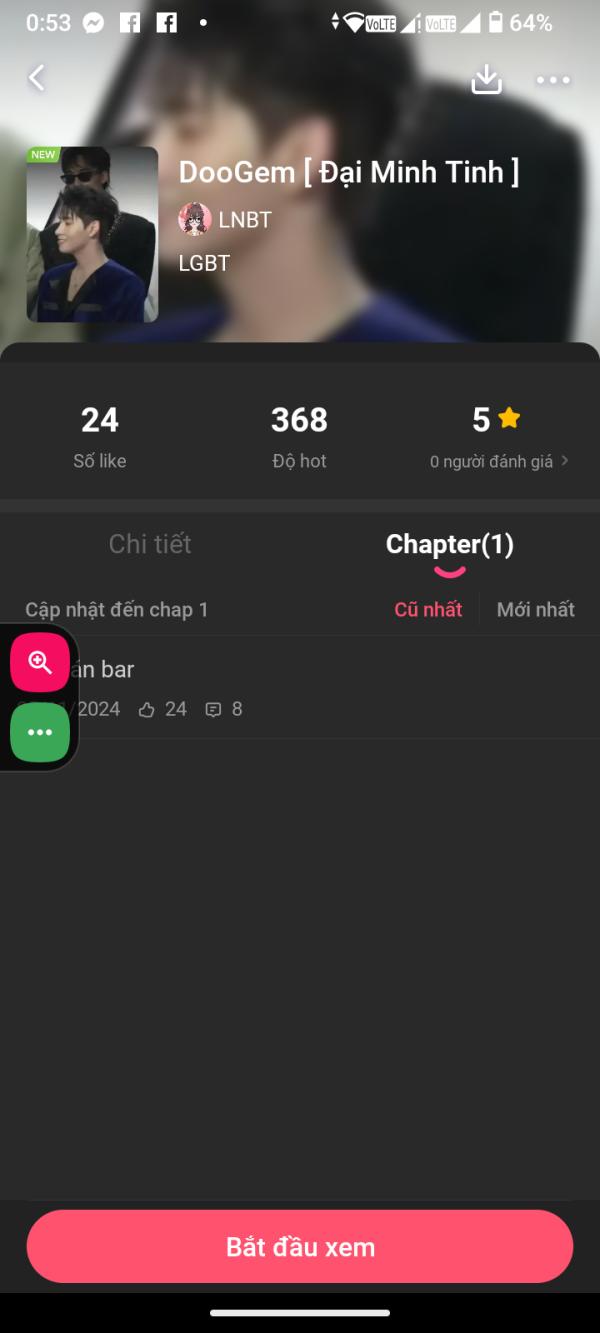Go back using the top-left arrow
The image size is (600, 1333).
(x=37, y=78)
